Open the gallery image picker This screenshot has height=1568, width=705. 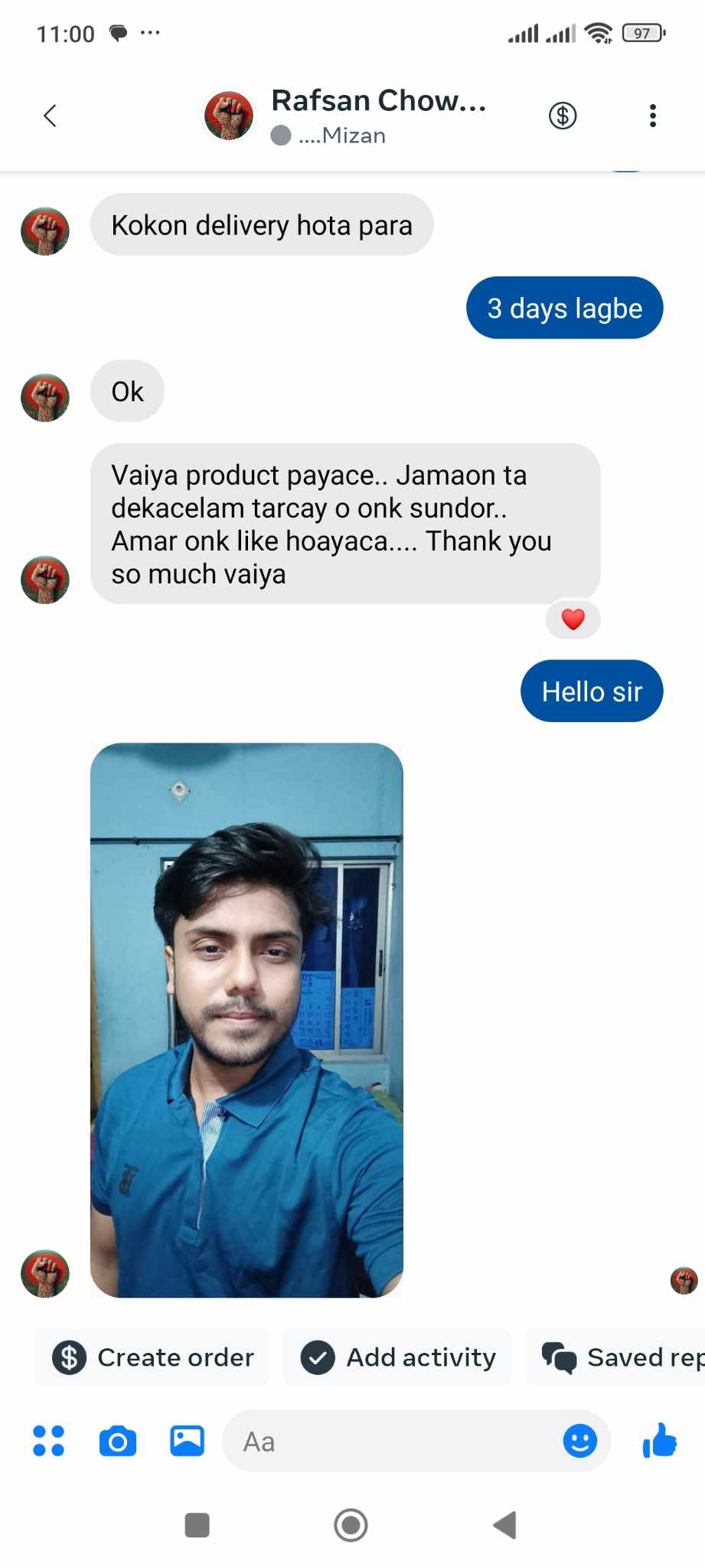[x=187, y=1441]
